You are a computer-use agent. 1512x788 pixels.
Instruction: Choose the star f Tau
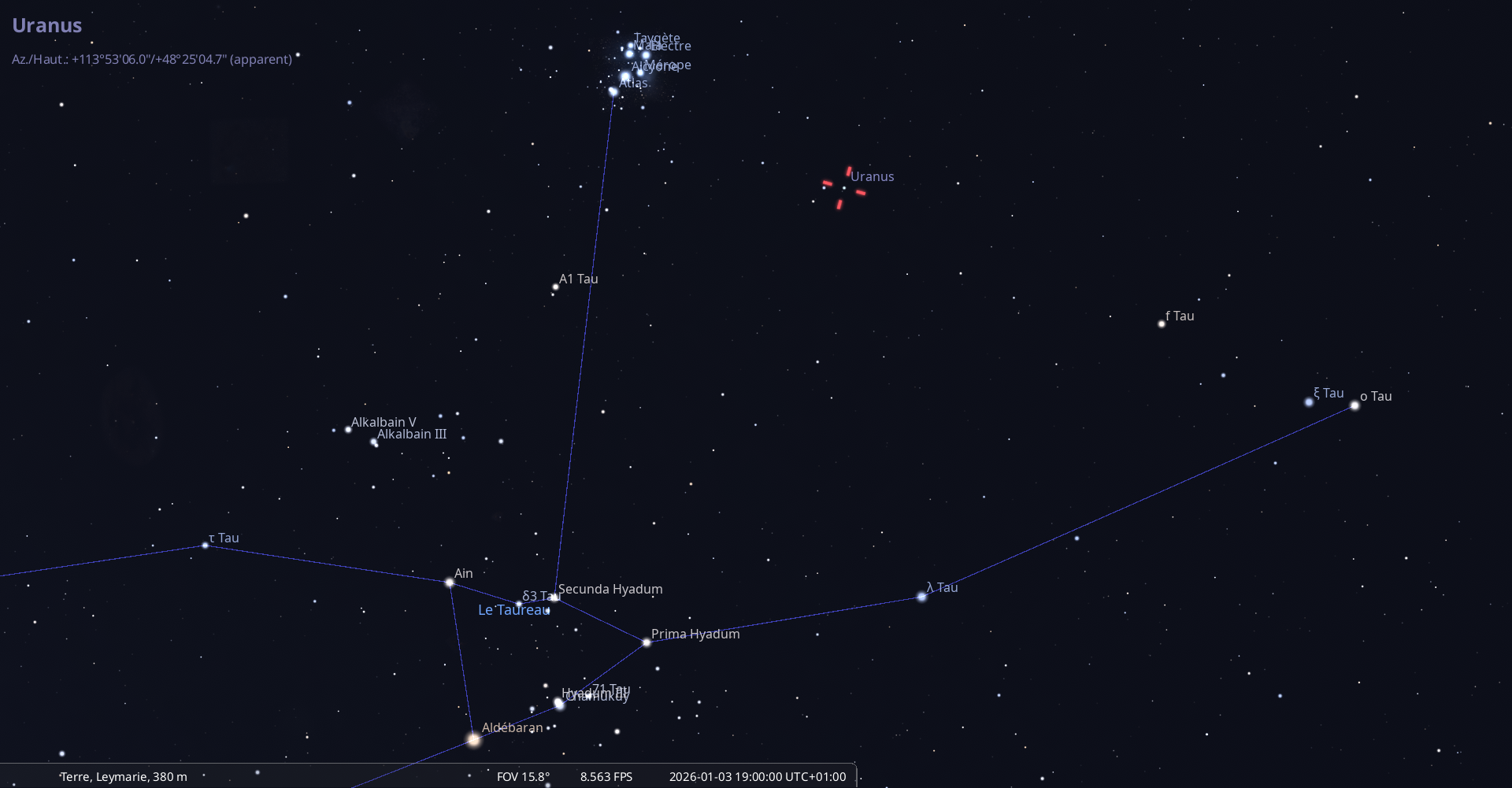[x=1162, y=324]
